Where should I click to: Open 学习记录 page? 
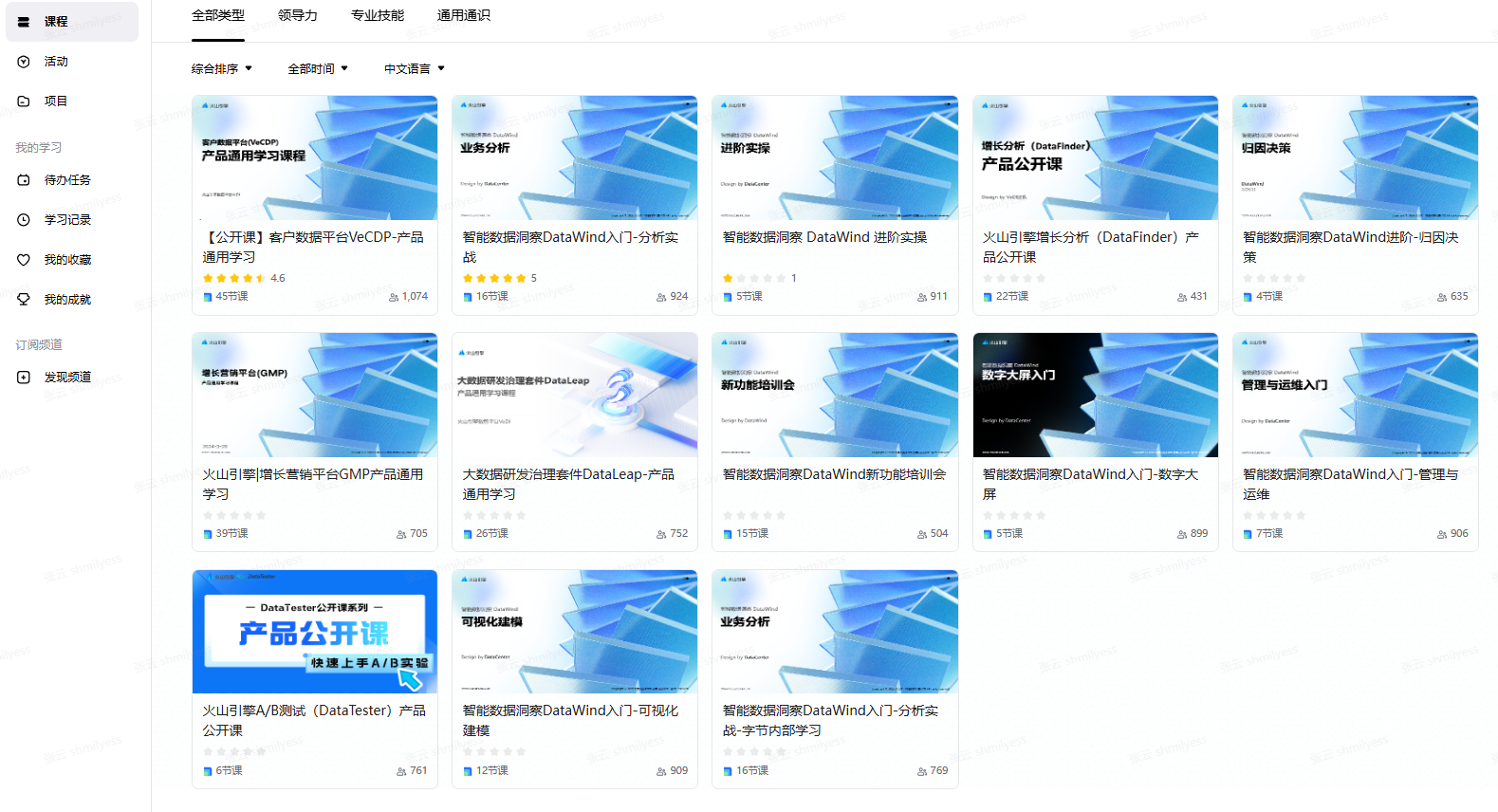tap(67, 220)
